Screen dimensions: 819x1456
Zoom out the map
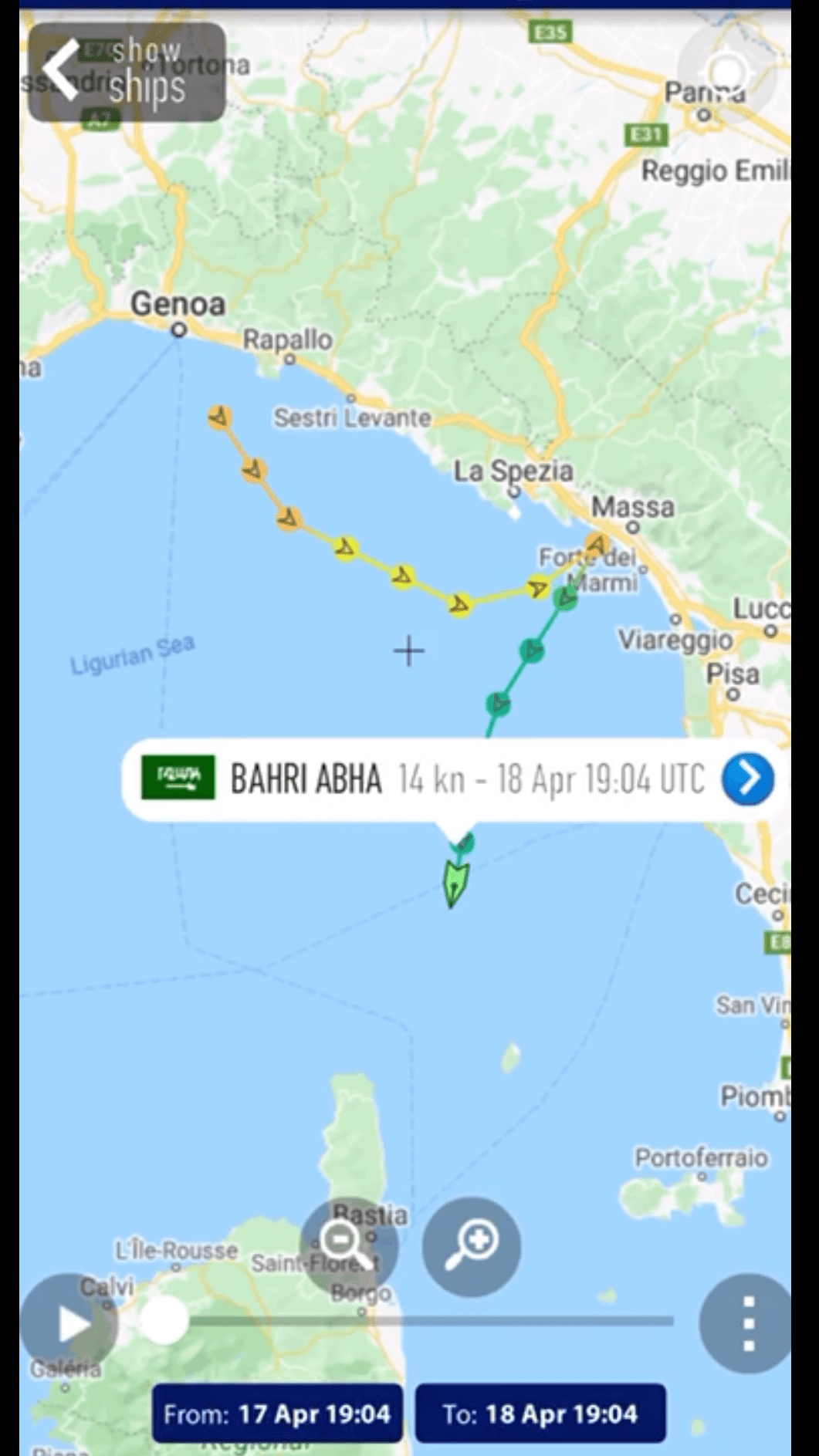pos(348,1244)
